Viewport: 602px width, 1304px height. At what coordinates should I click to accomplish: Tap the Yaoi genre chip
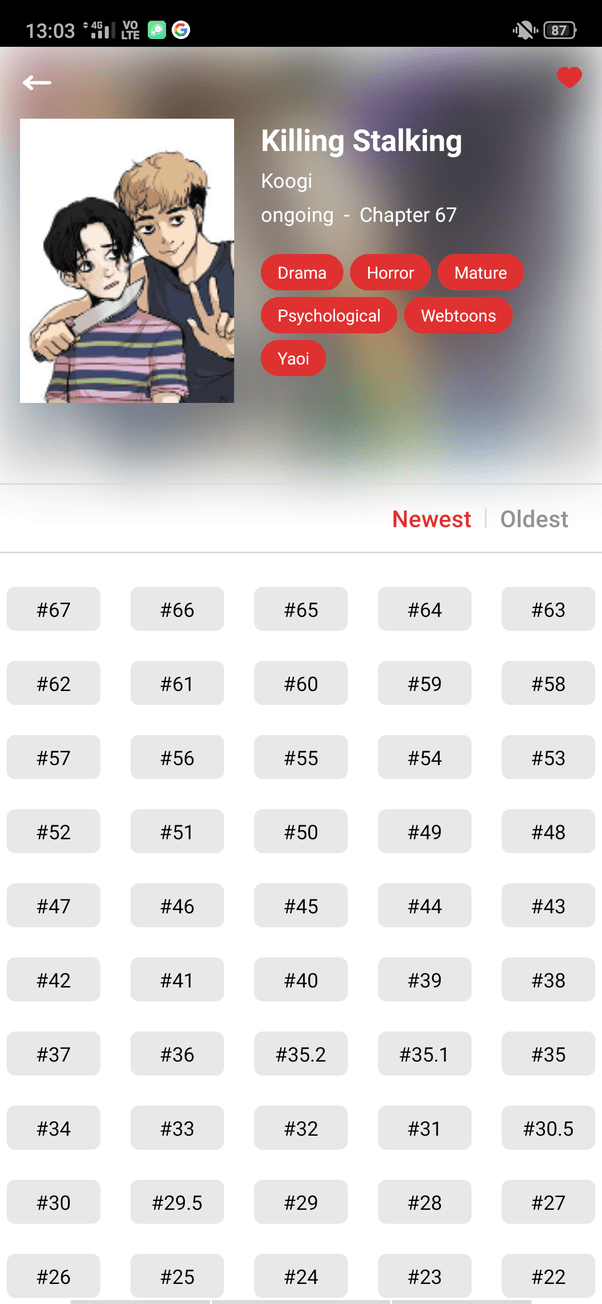tap(293, 359)
